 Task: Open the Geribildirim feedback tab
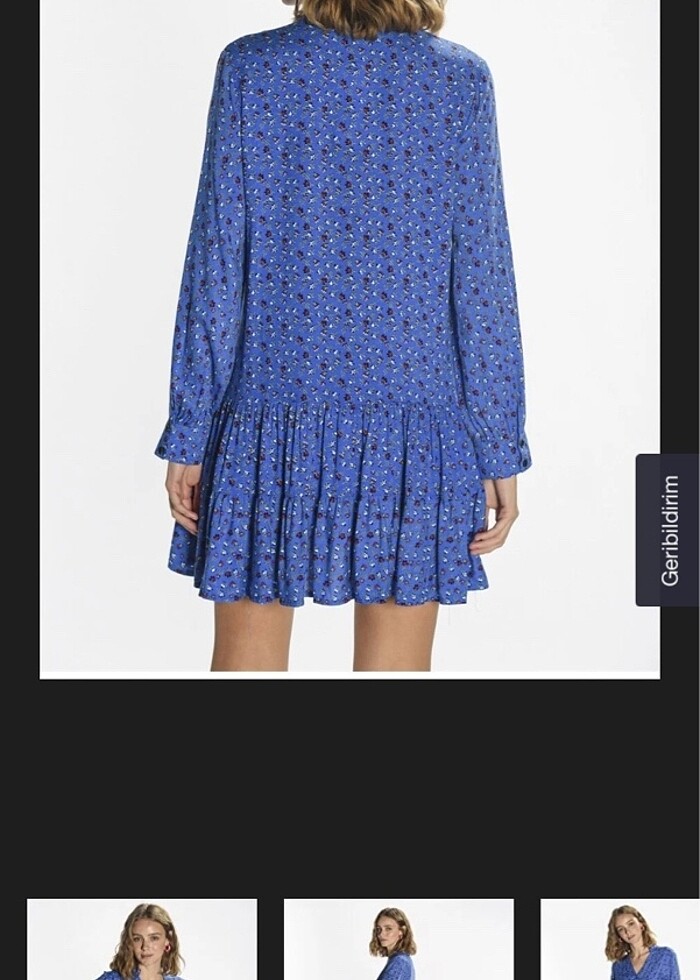668,530
